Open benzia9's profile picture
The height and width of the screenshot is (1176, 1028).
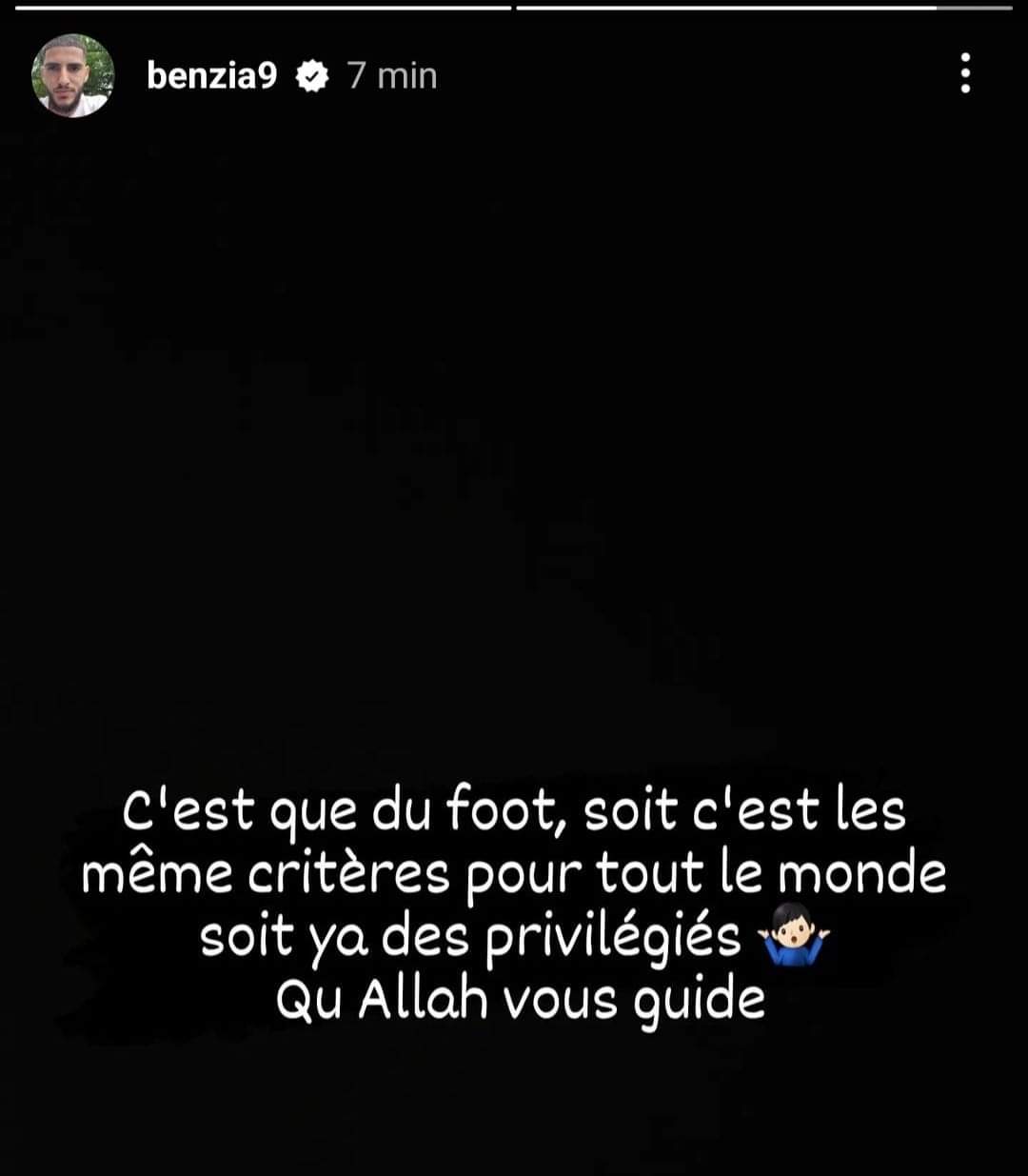[x=72, y=76]
